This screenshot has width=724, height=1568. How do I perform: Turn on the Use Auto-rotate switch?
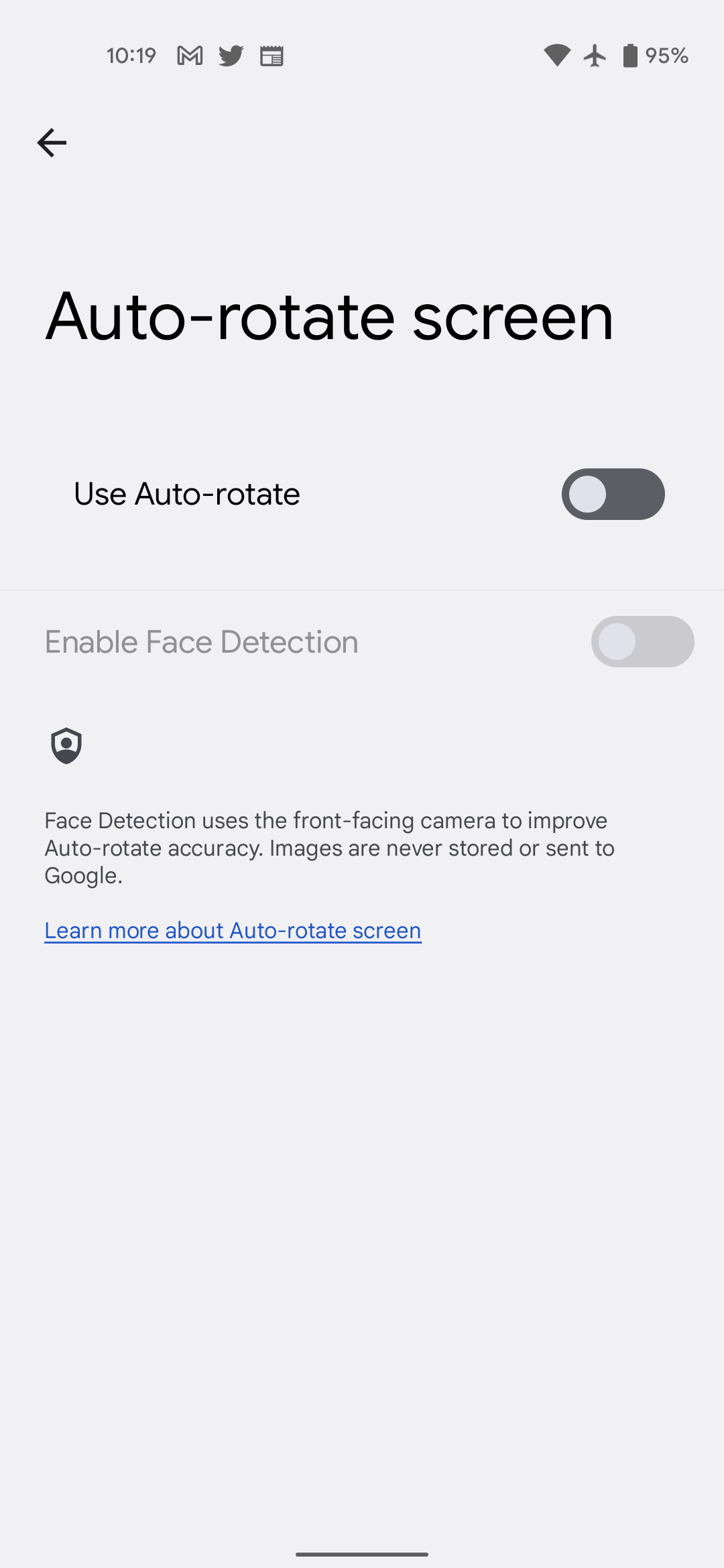[613, 495]
